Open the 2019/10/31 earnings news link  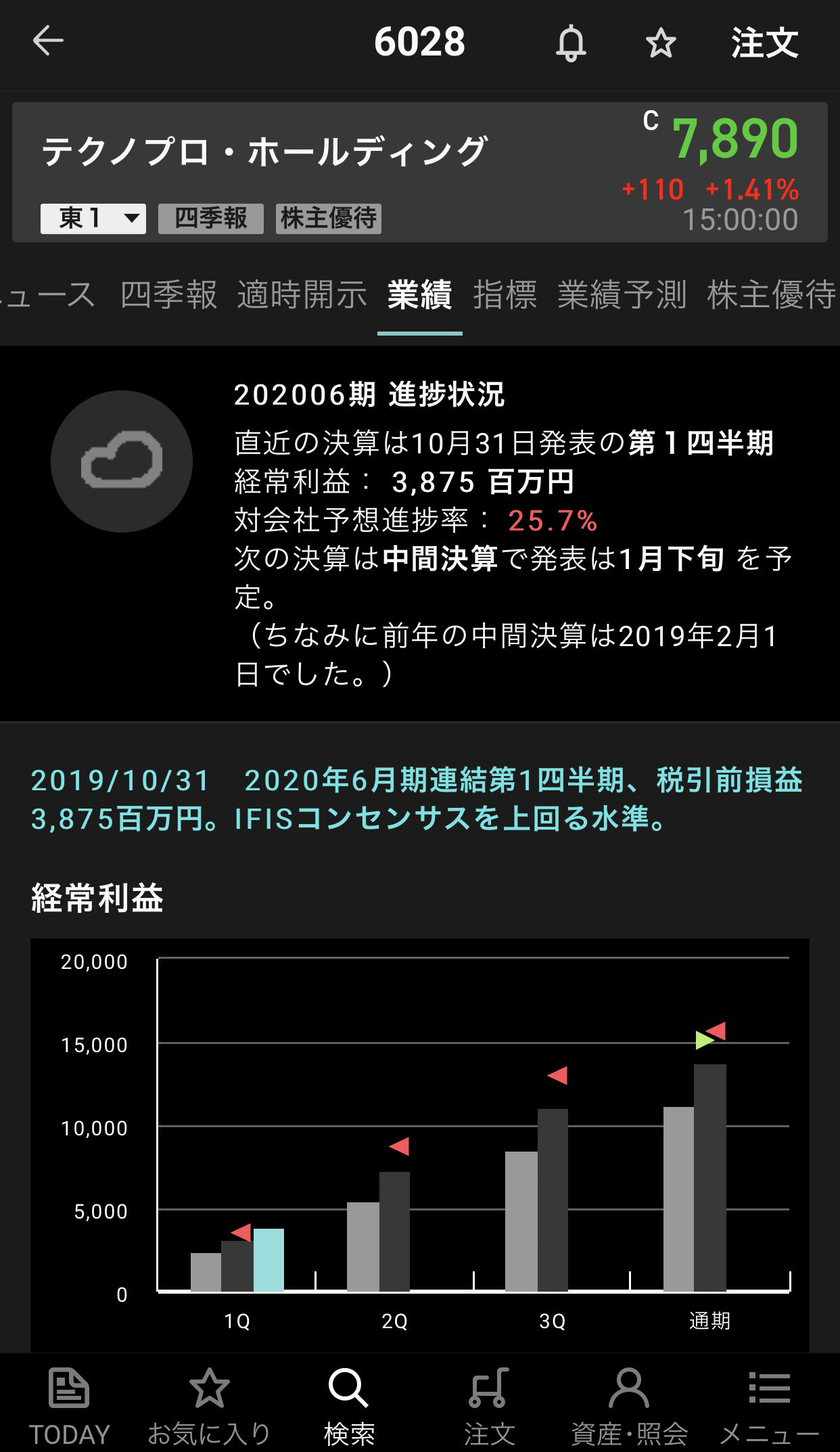417,799
